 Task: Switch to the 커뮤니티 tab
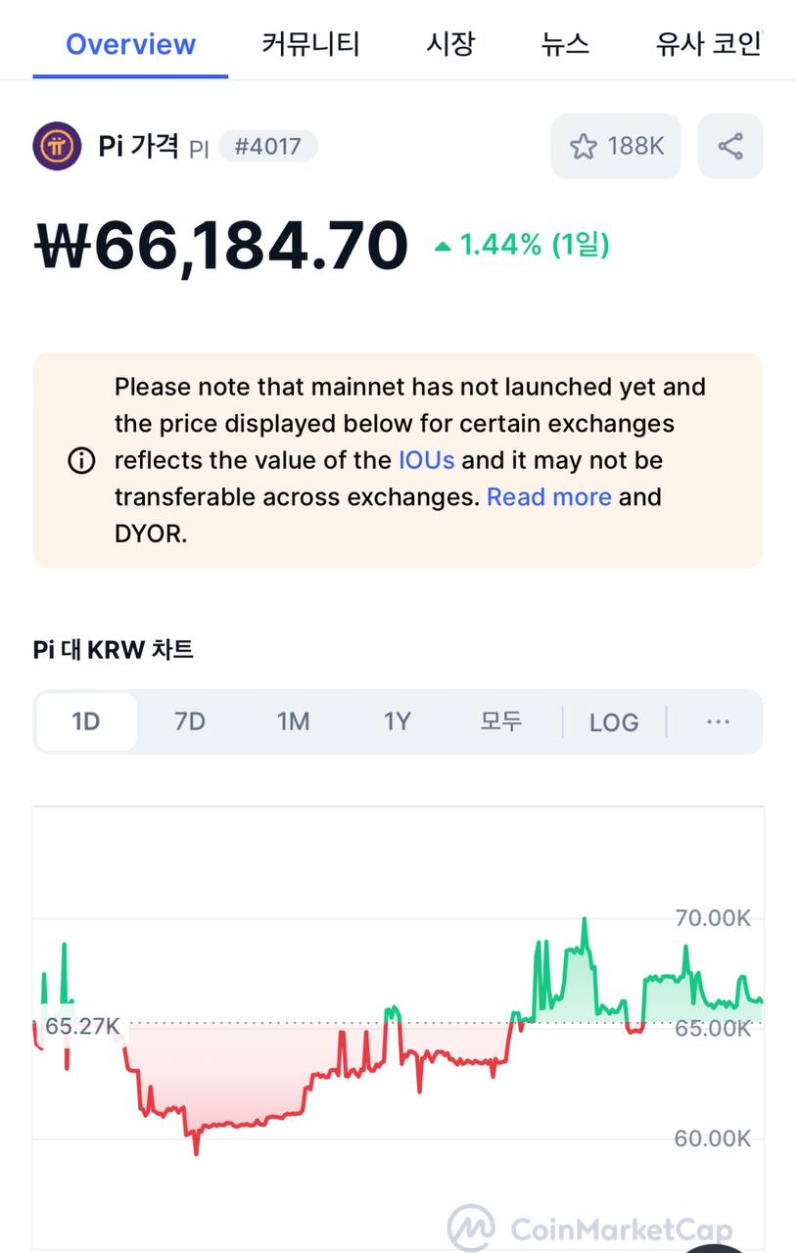click(x=311, y=44)
